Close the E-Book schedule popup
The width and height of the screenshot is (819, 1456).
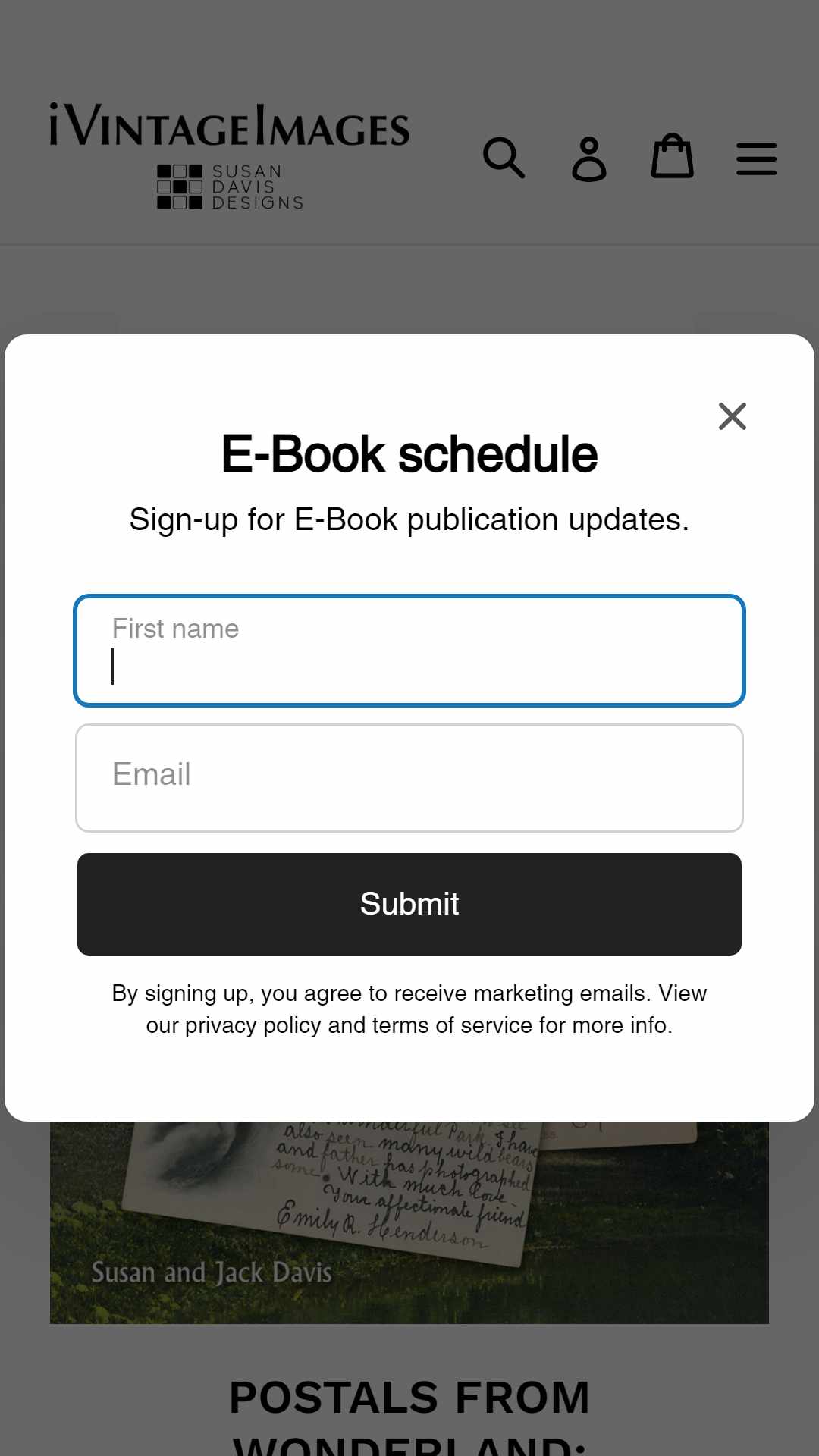point(732,416)
